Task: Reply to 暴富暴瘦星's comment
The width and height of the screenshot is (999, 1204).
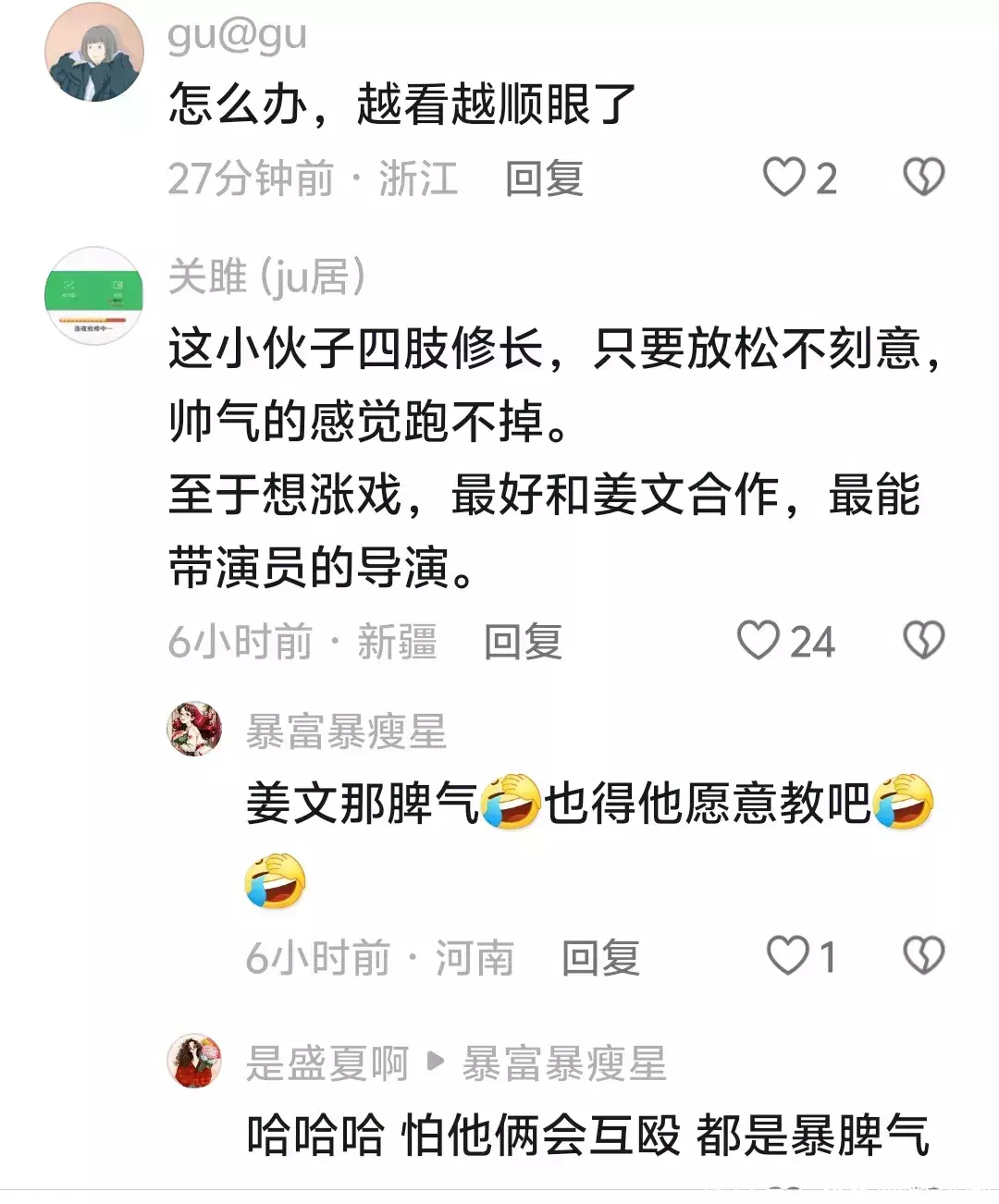Action: coord(601,957)
